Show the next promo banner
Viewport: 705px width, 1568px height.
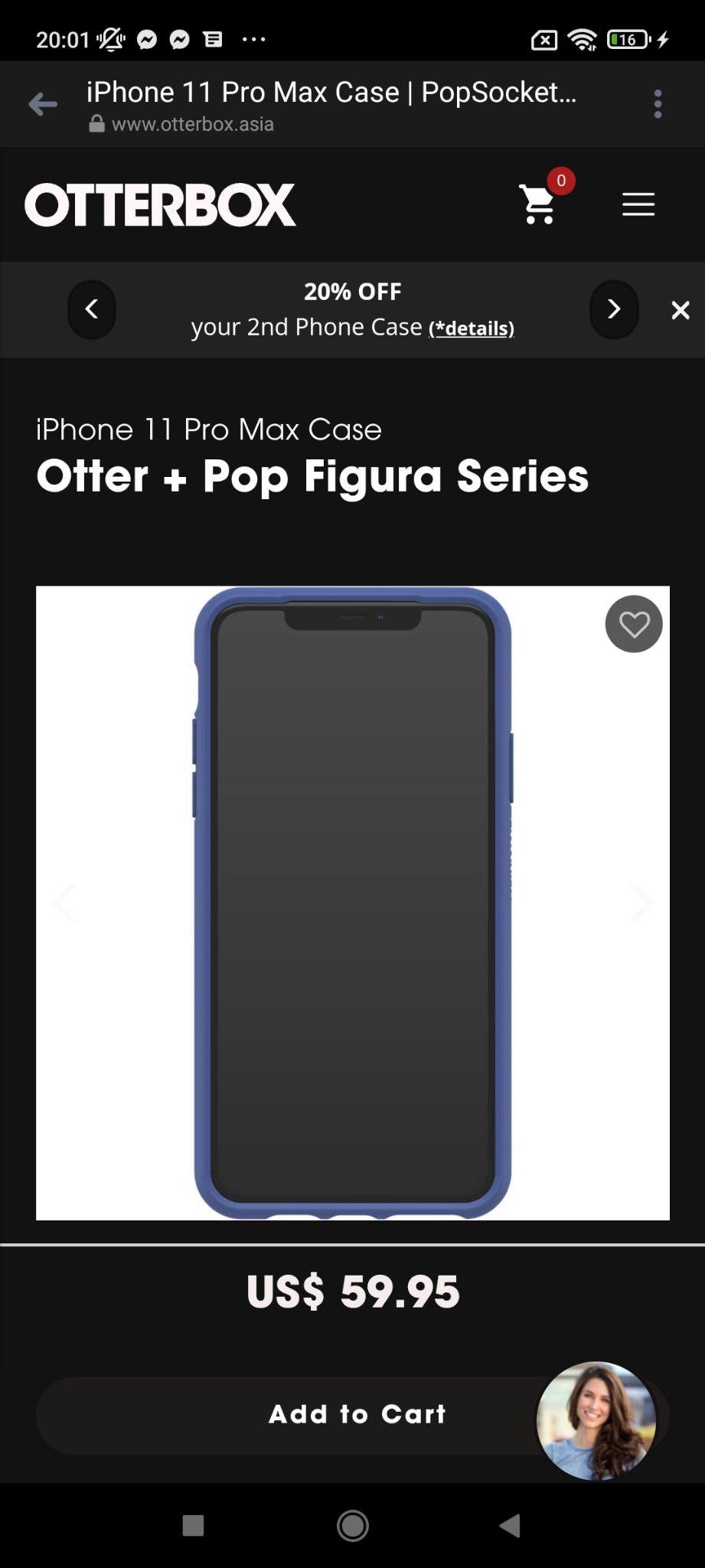click(x=613, y=309)
